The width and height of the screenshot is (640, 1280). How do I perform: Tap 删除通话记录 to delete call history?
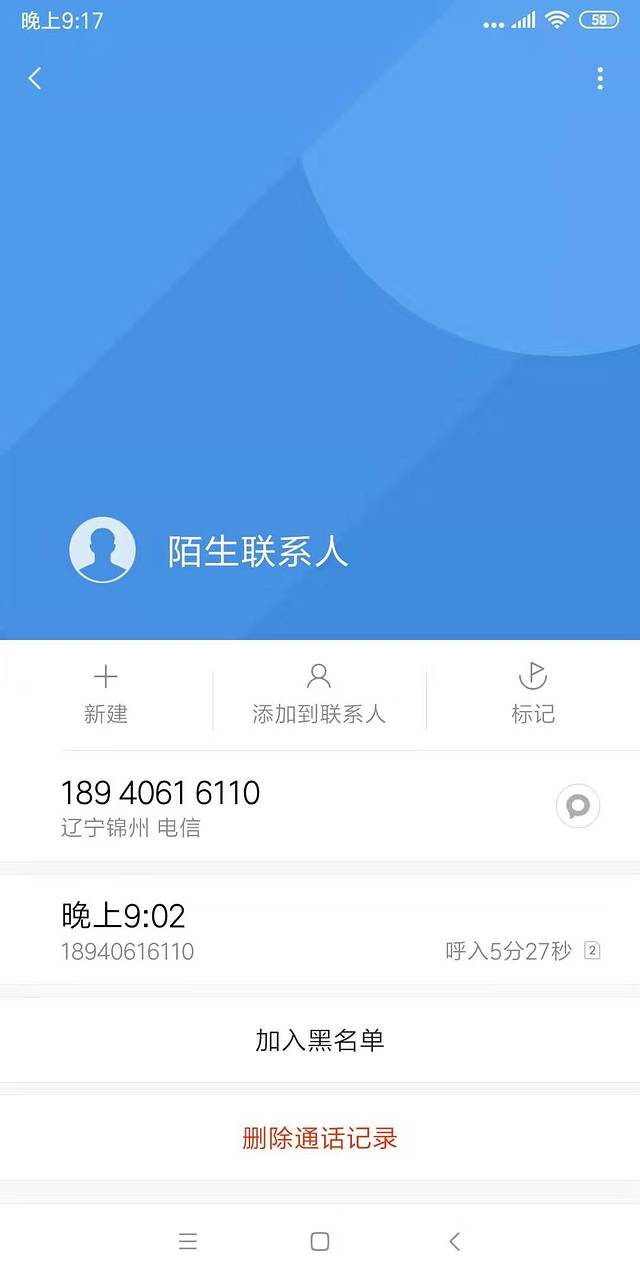click(320, 1138)
